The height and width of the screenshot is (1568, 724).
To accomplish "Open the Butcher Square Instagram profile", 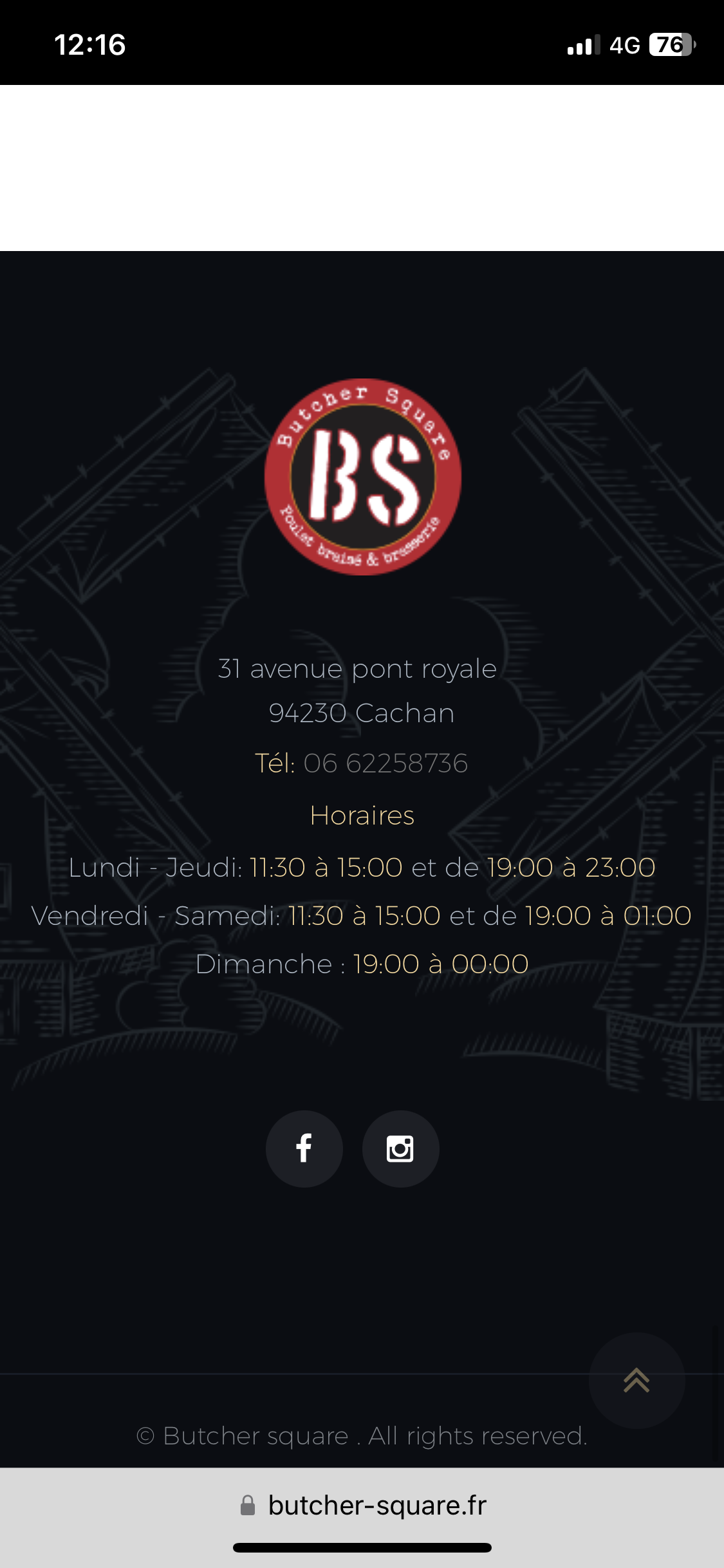I will tap(400, 1148).
